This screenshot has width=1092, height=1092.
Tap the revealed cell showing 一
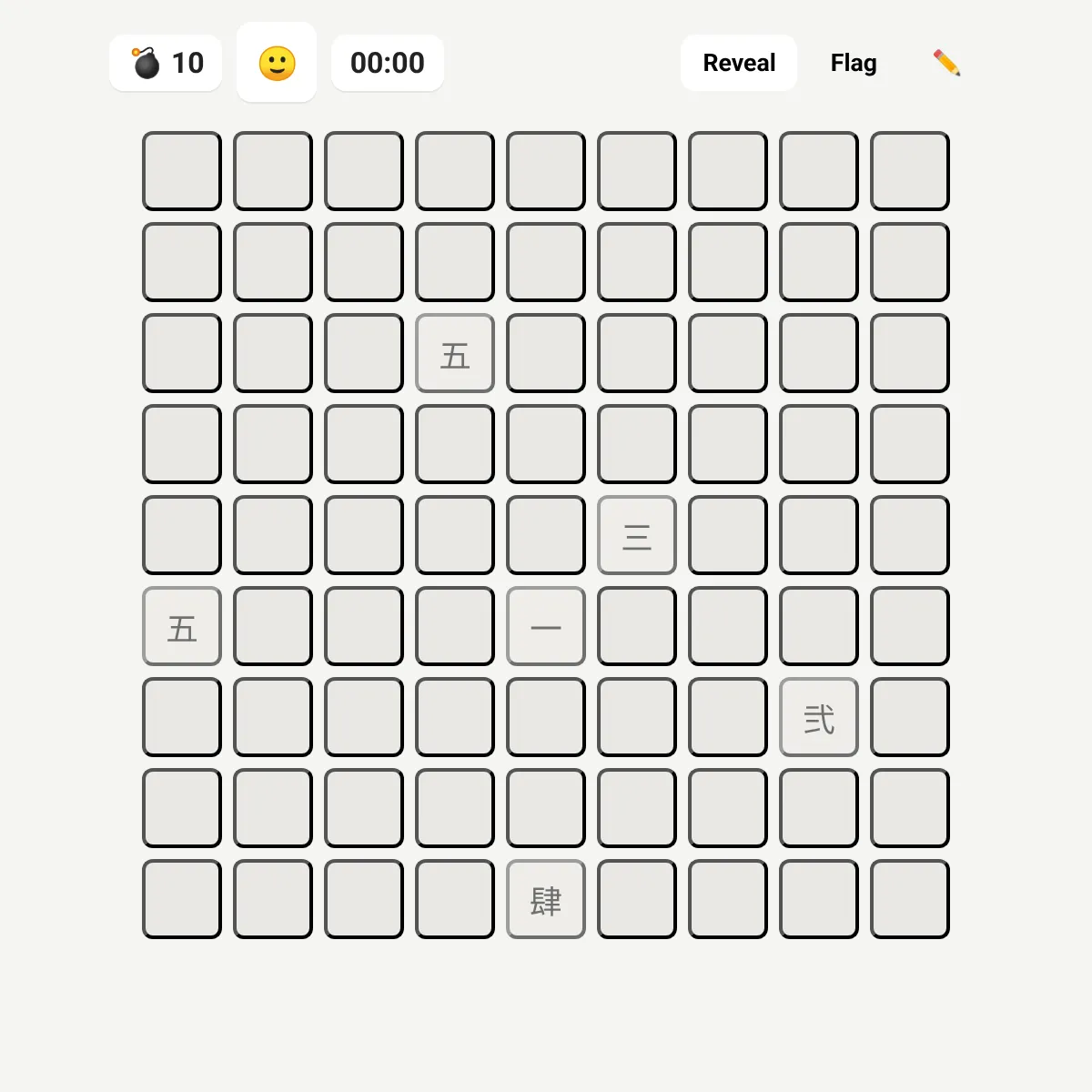(x=546, y=626)
